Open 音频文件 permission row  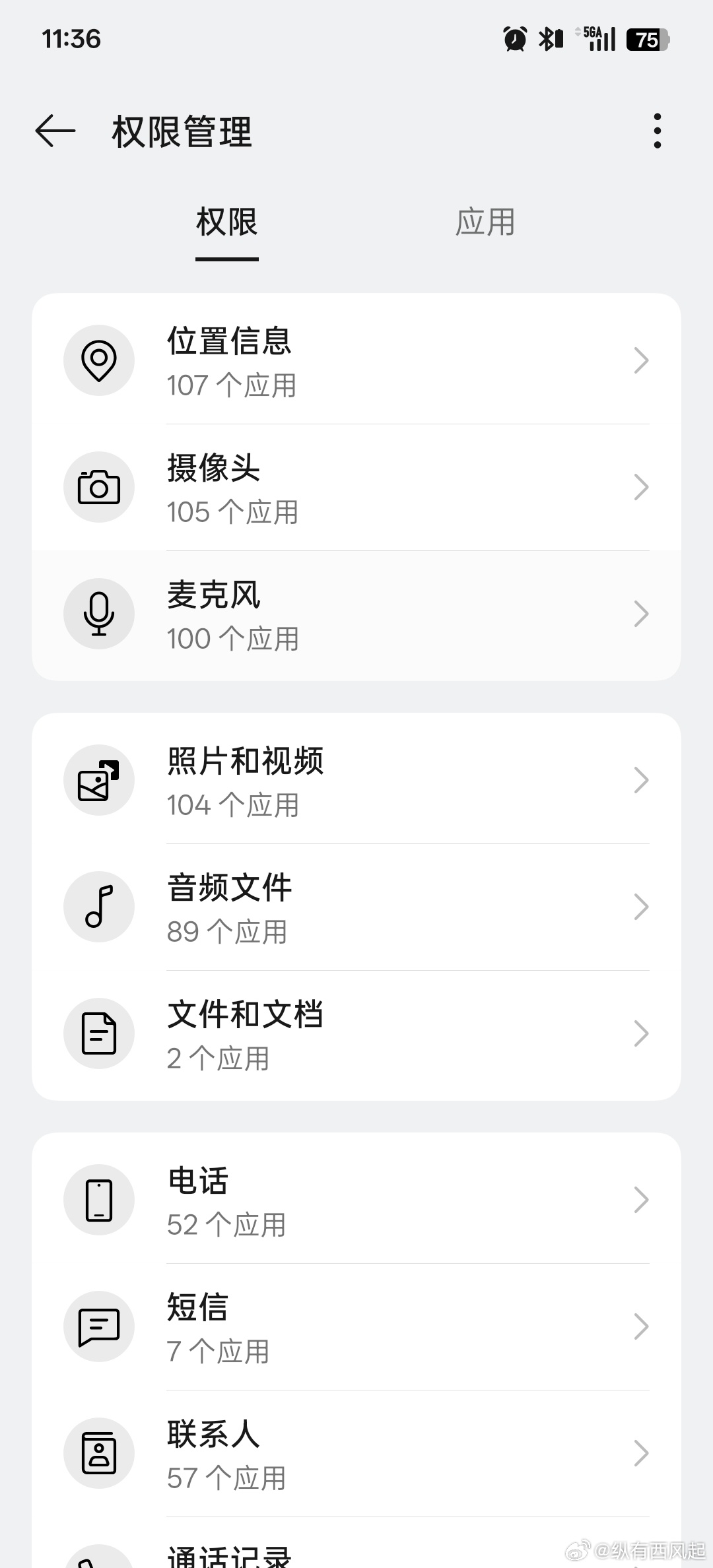click(356, 907)
